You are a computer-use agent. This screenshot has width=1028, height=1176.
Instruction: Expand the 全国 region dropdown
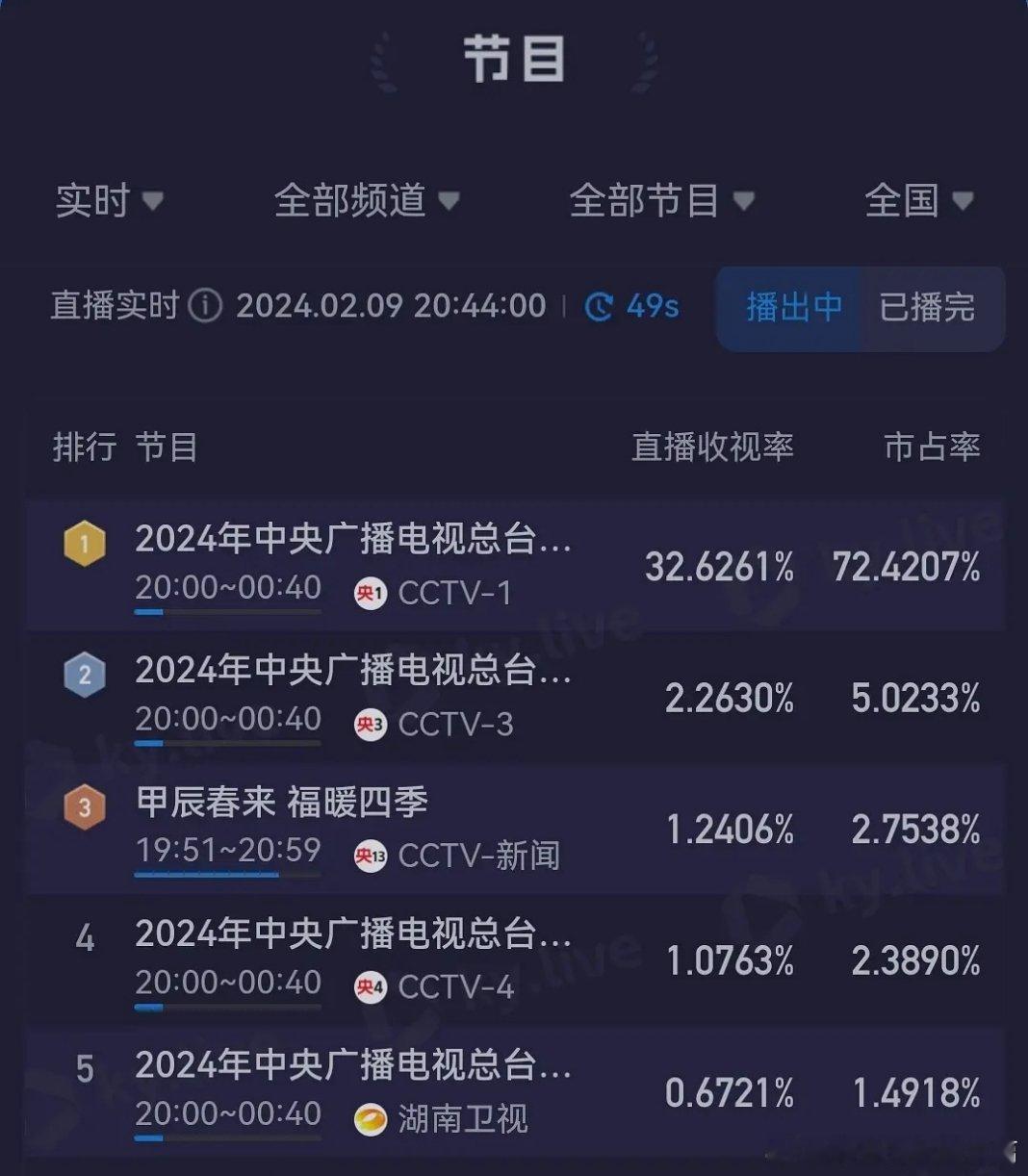pos(917,200)
